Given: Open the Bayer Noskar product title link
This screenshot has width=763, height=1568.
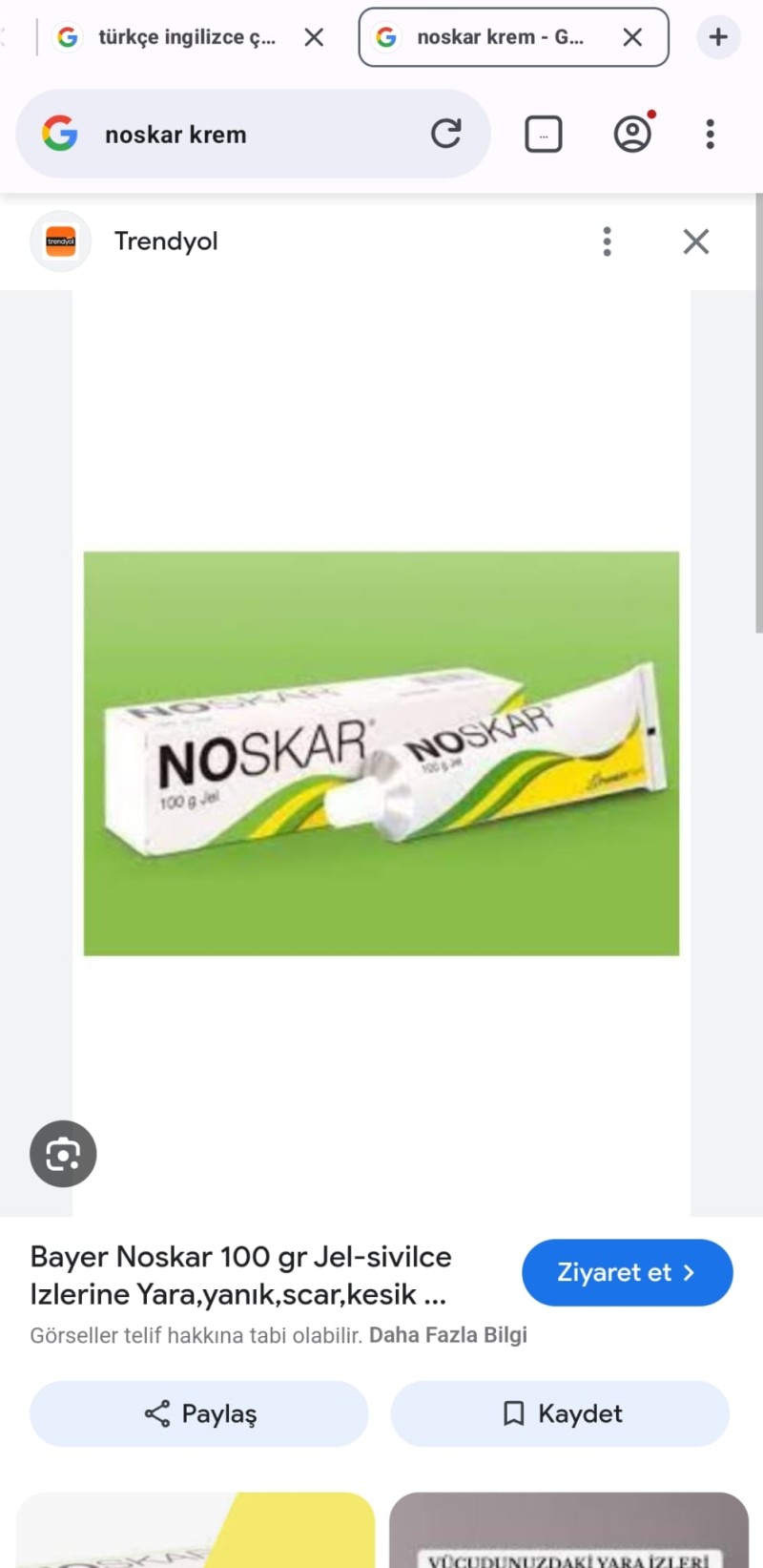Looking at the screenshot, I should [240, 1275].
